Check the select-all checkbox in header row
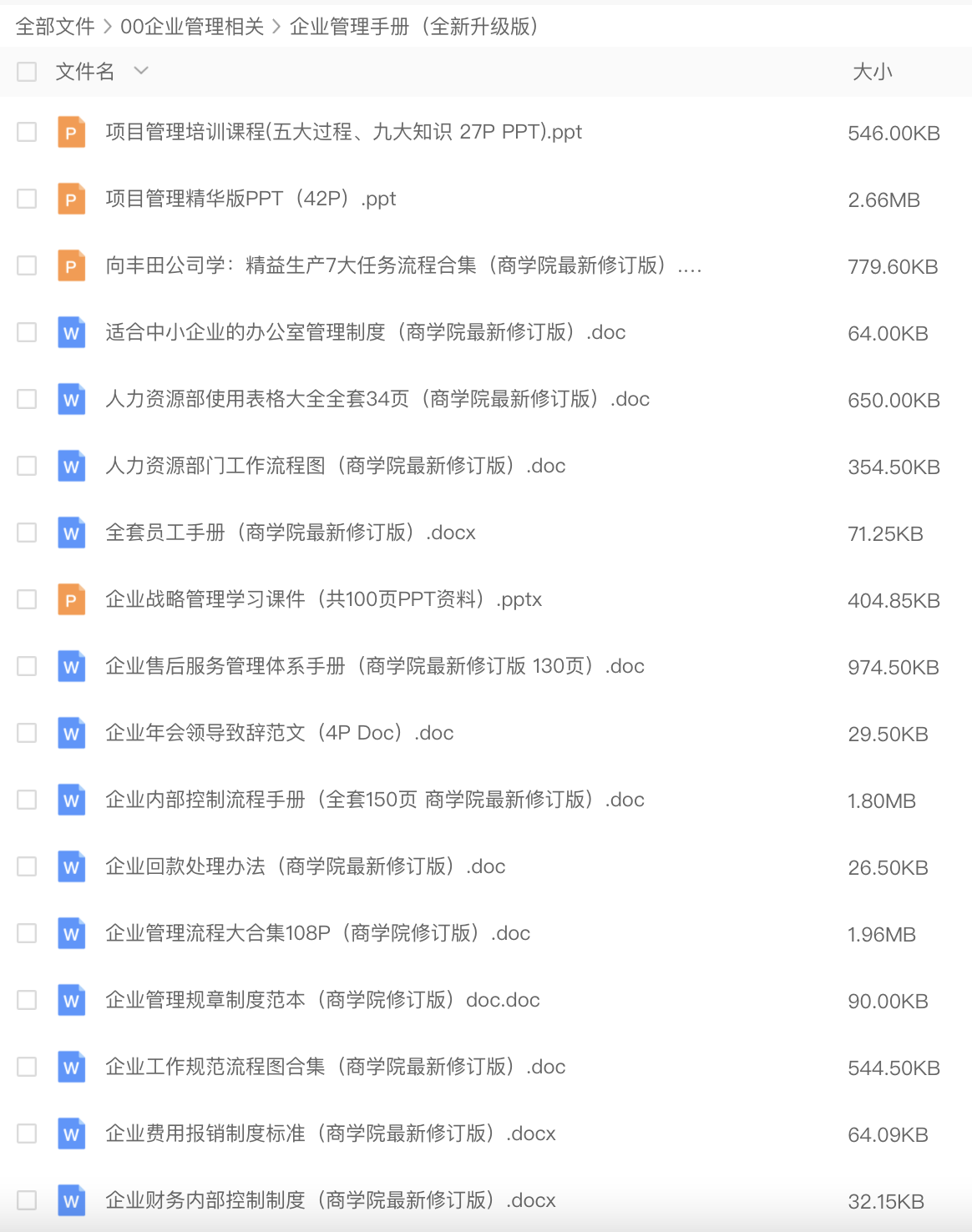 click(26, 72)
